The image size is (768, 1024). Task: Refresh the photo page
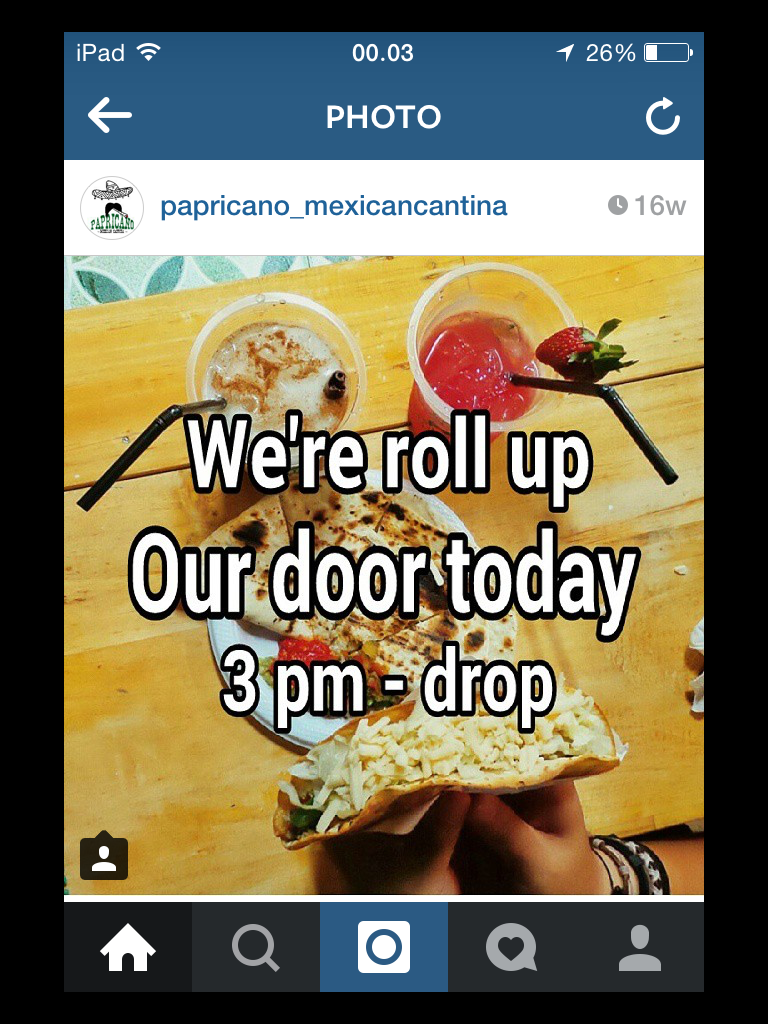pyautogui.click(x=662, y=118)
